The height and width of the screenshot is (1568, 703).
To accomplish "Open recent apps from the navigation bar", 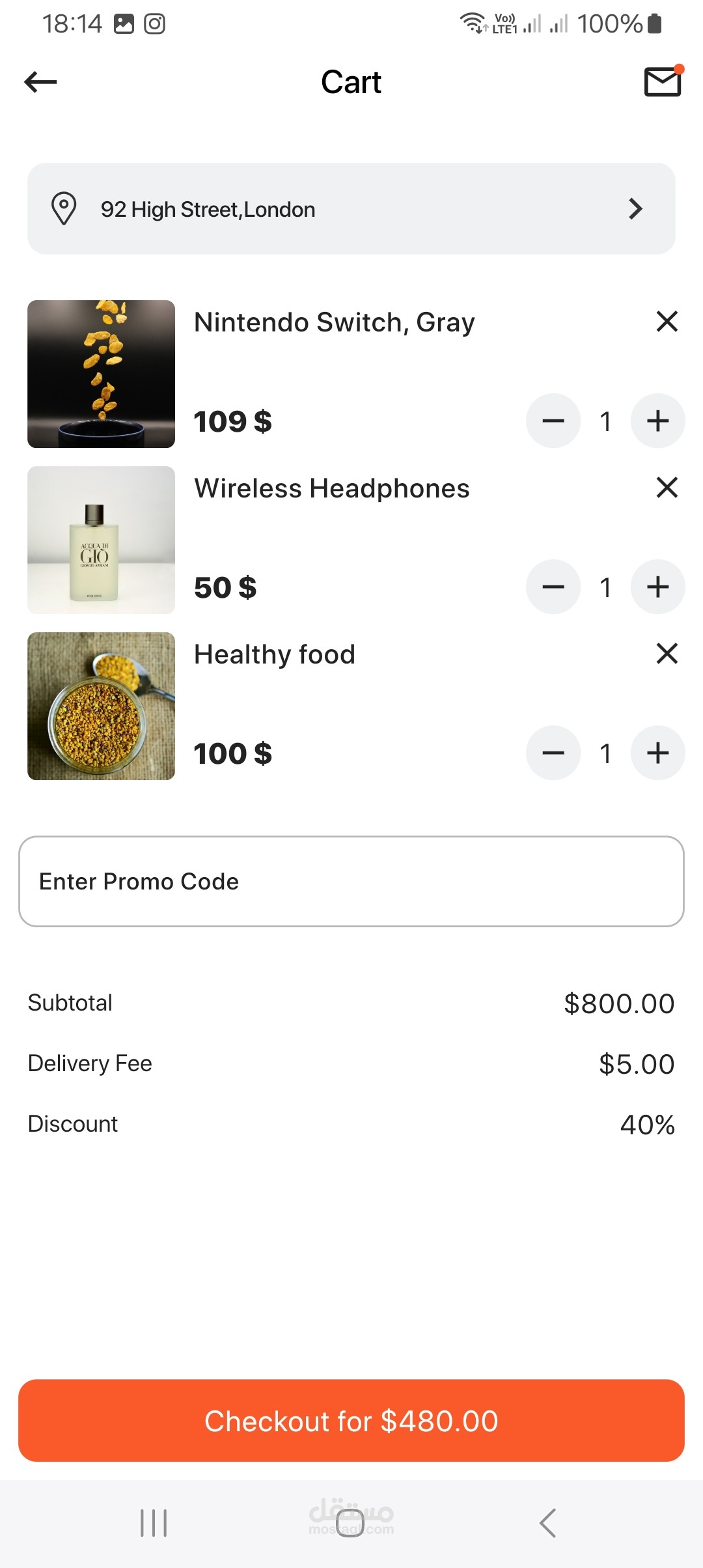I will 154,1523.
